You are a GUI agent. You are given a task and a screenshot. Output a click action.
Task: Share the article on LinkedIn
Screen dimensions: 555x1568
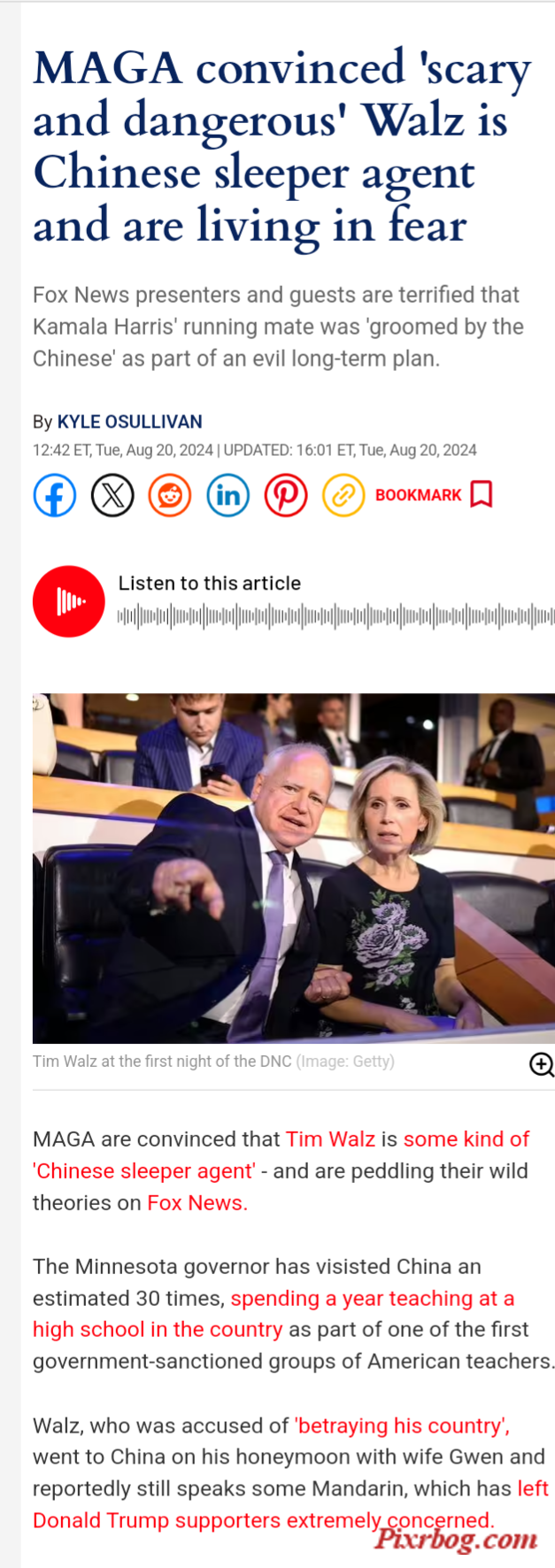[227, 495]
